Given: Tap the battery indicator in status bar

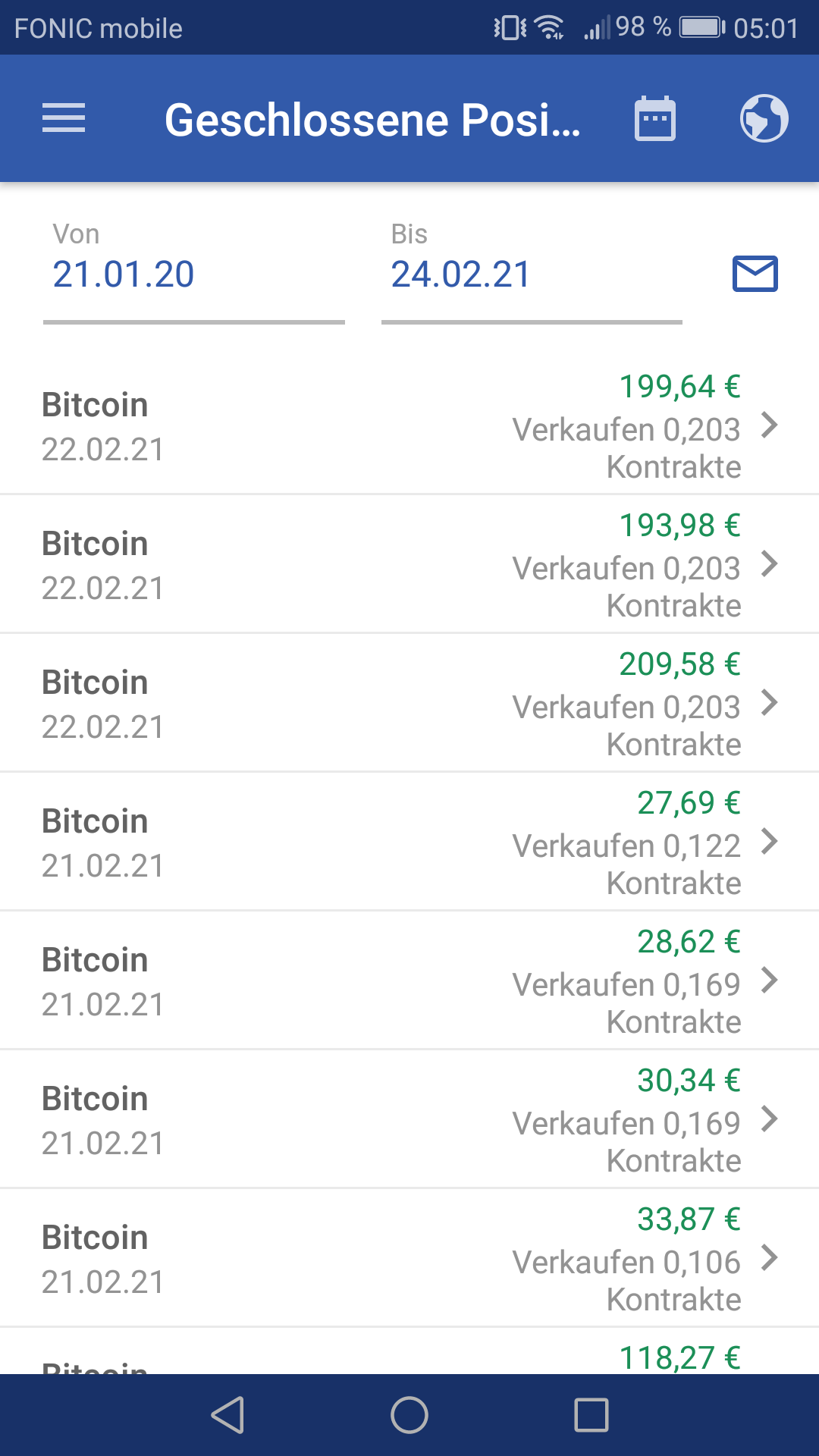Looking at the screenshot, I should click(701, 27).
